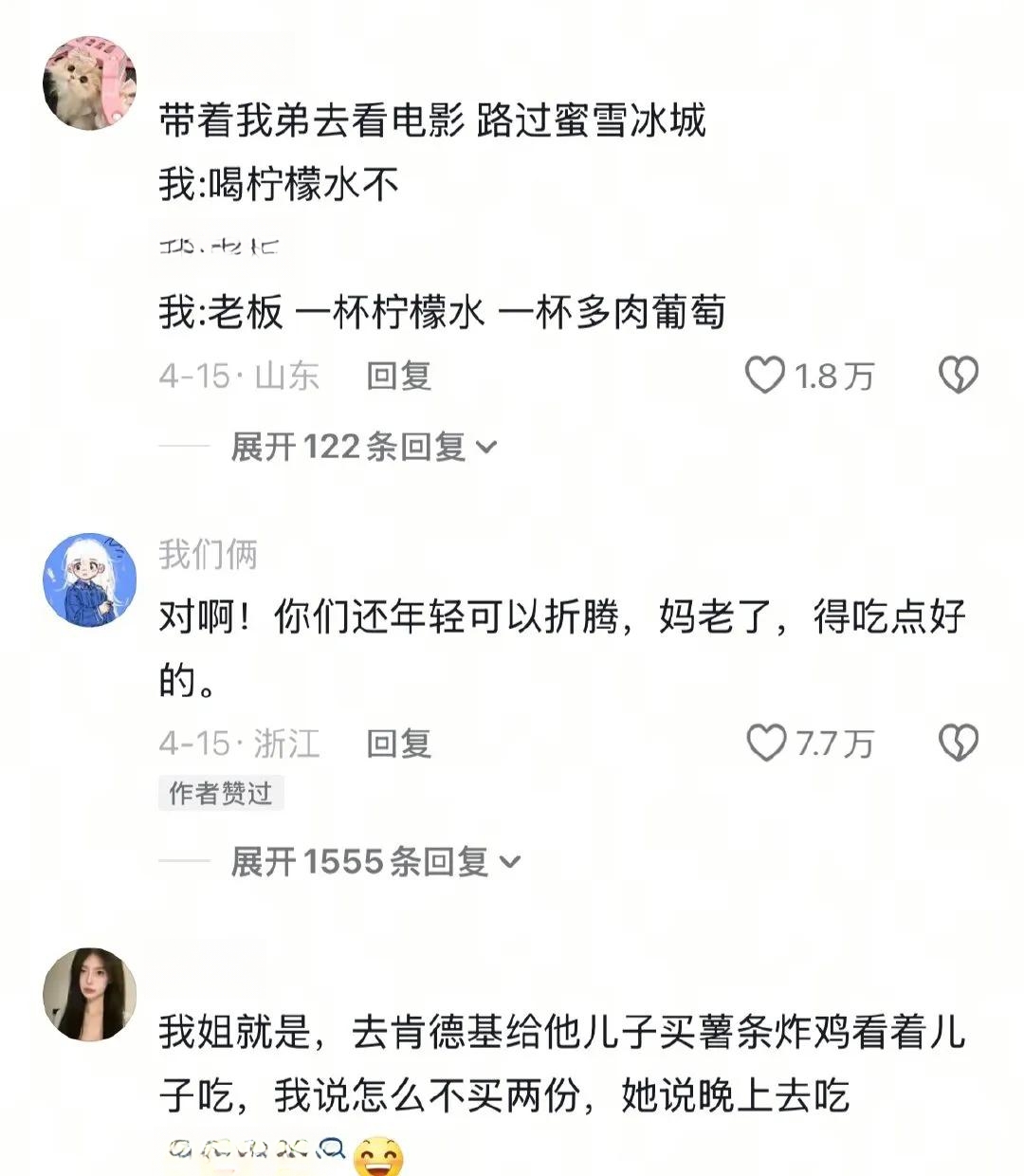Open 我们俩's profile avatar

(x=90, y=579)
